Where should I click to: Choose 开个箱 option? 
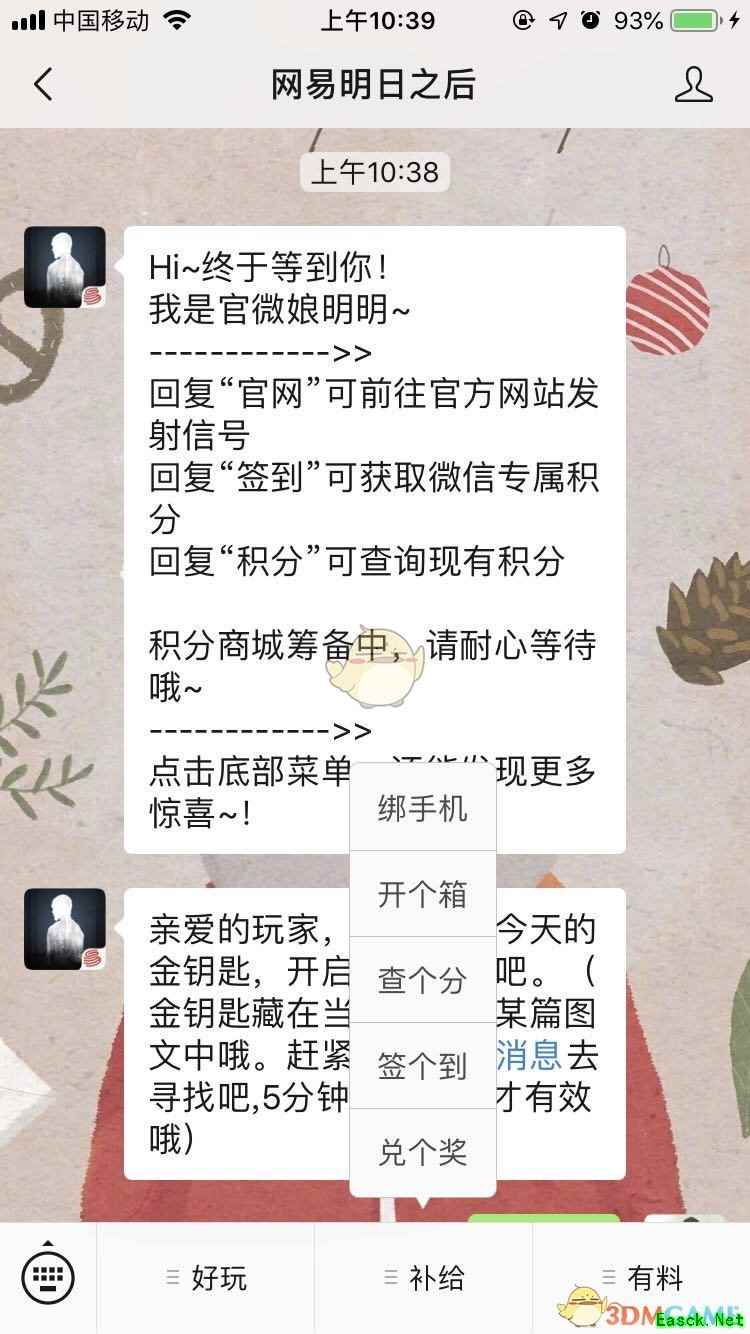pyautogui.click(x=422, y=894)
